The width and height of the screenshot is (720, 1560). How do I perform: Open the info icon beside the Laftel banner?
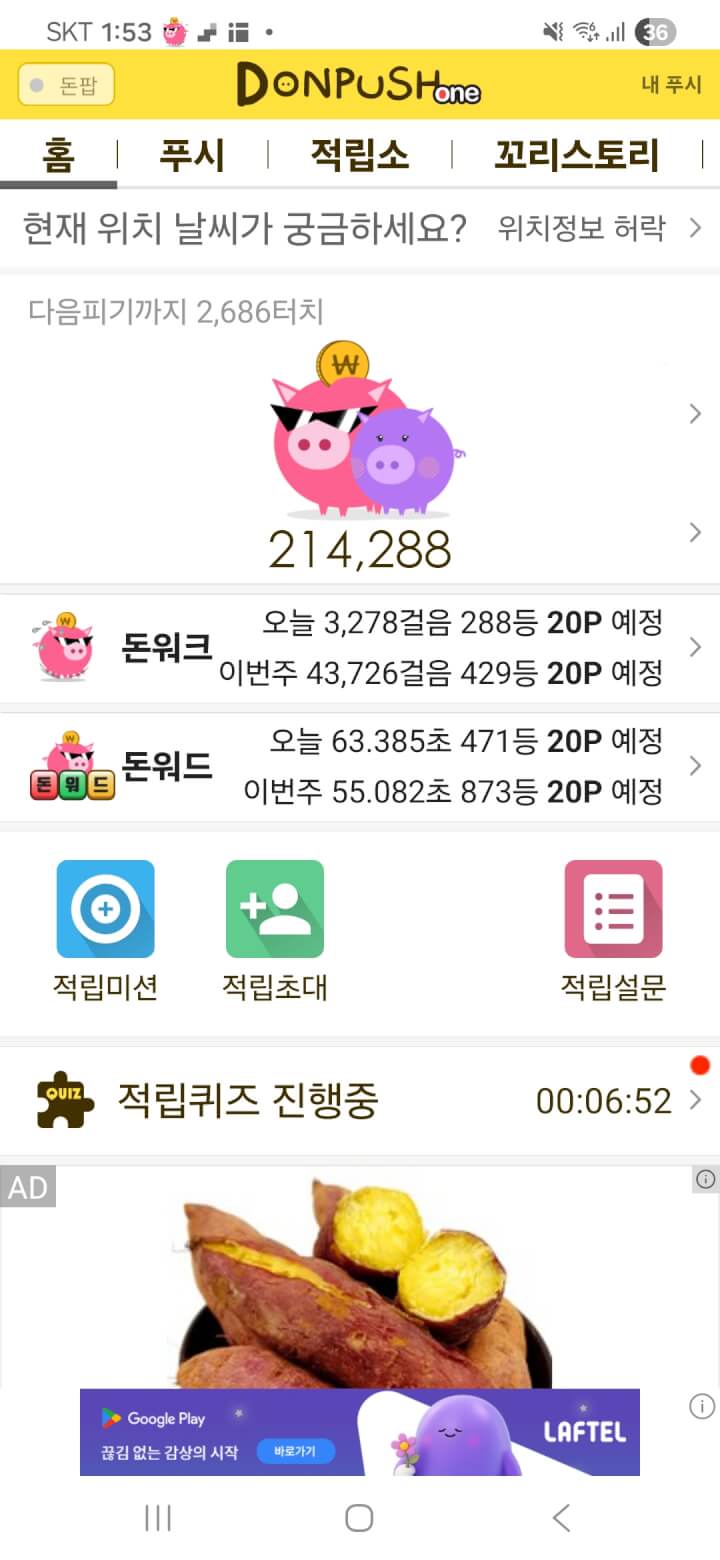pyautogui.click(x=702, y=1407)
